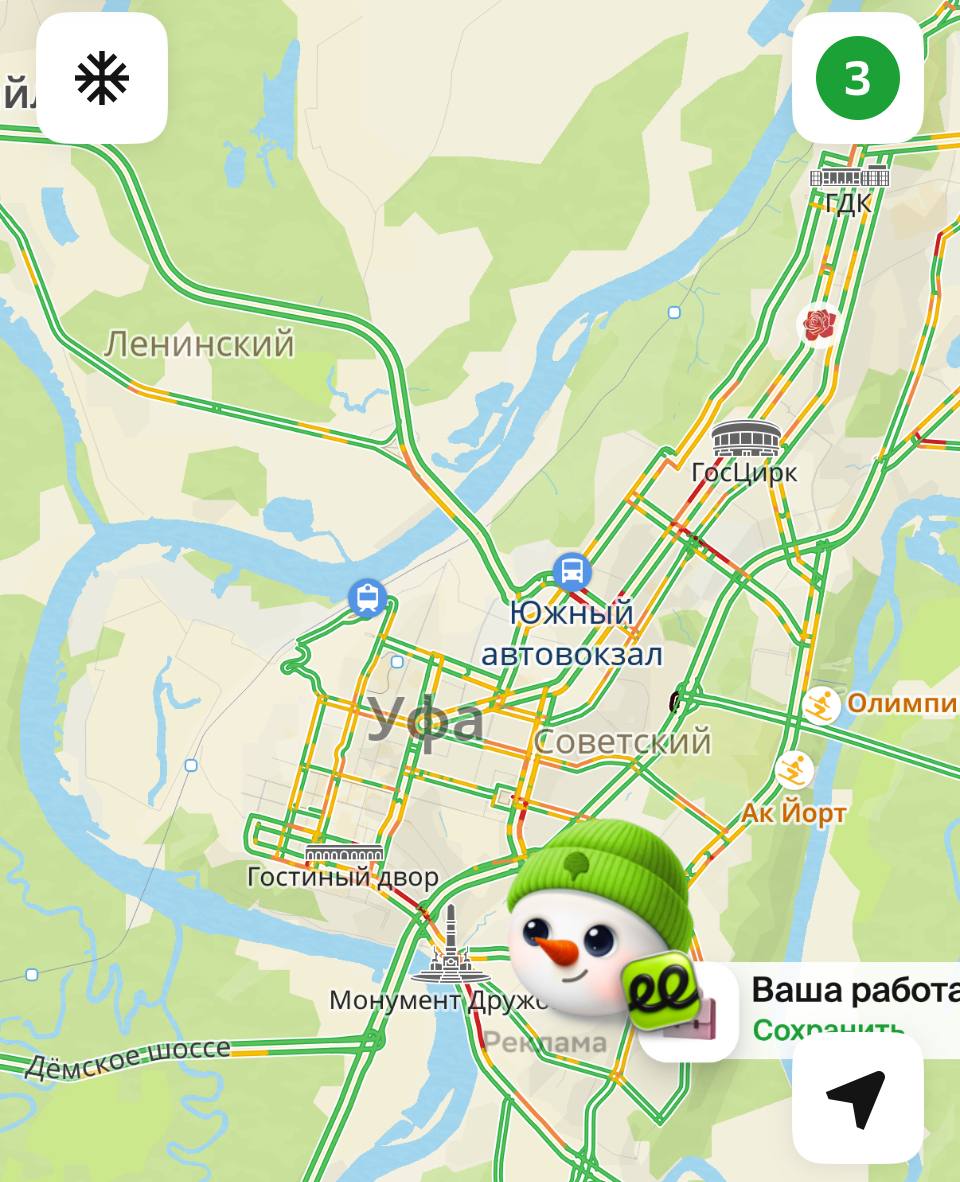Tap Сохранить to save your work address
Viewport: 960px width, 1182px height.
point(828,1028)
